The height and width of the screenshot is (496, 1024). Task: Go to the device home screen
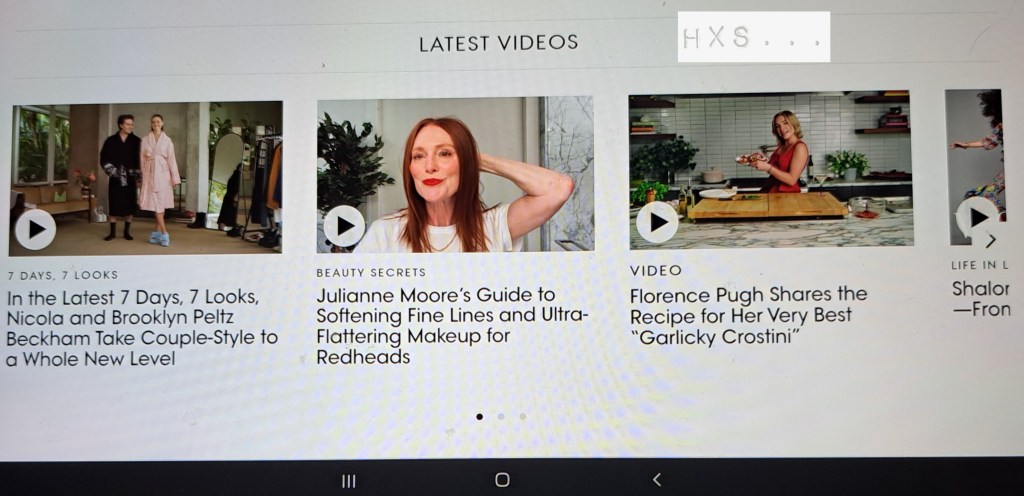tap(502, 480)
